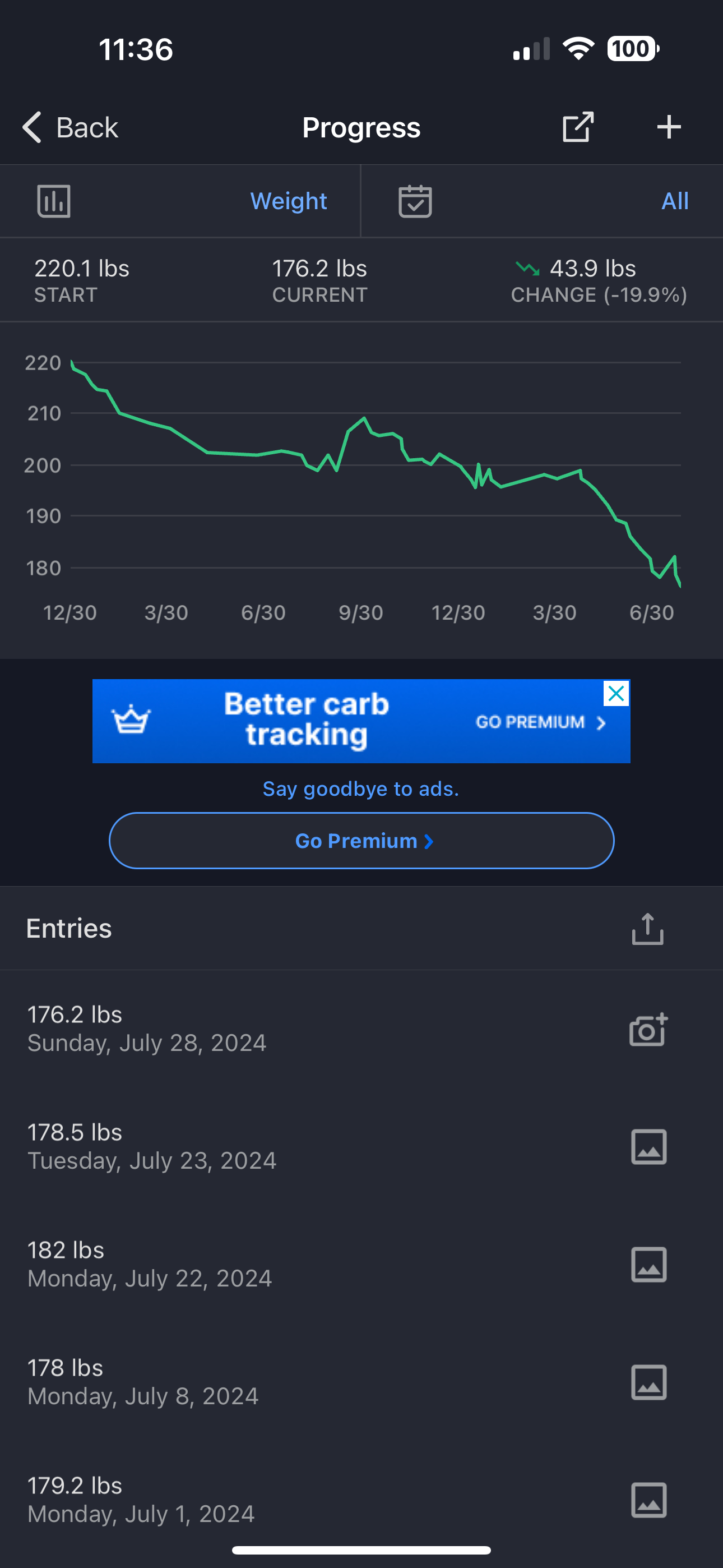View photo for July 23 entry
The image size is (723, 1568).
point(648,1147)
